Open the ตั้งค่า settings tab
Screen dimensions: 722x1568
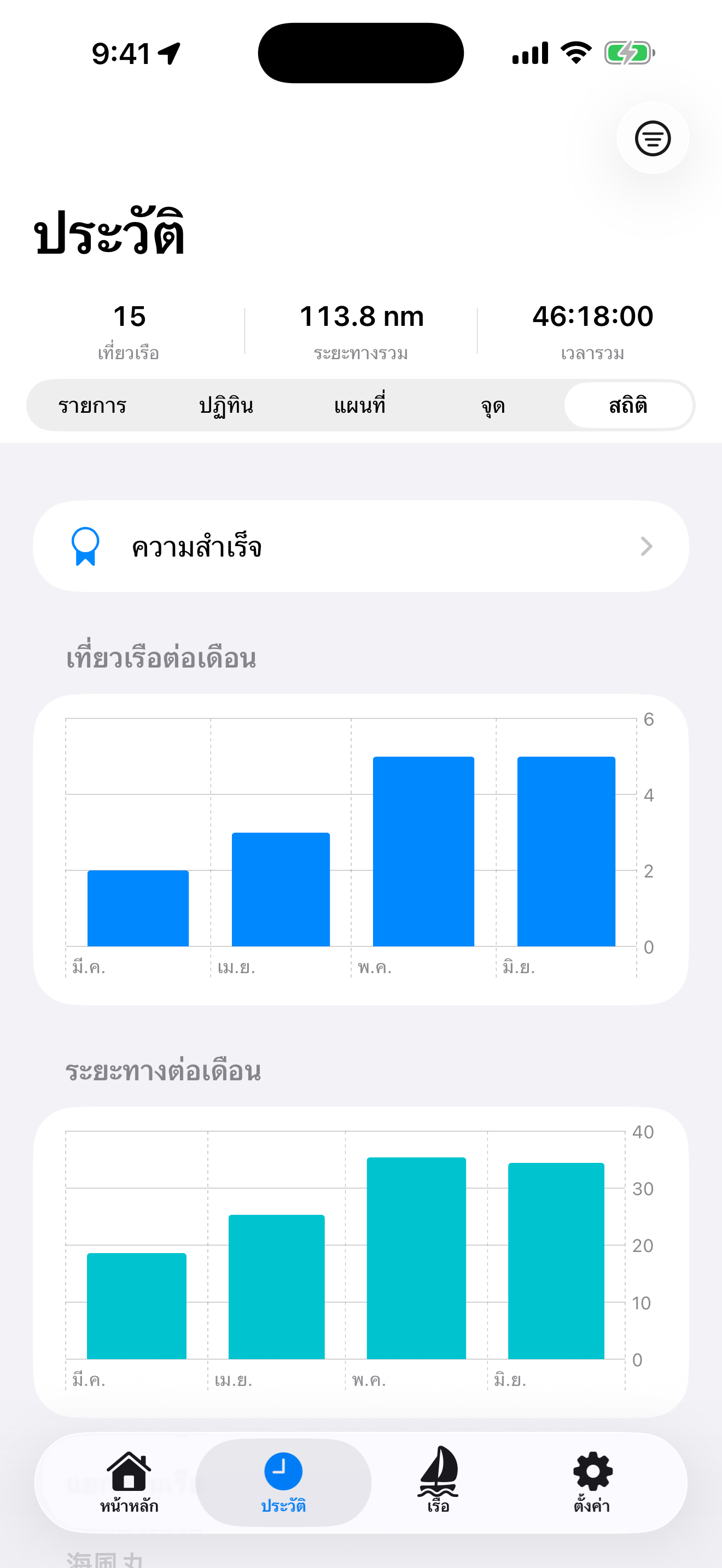592,1482
